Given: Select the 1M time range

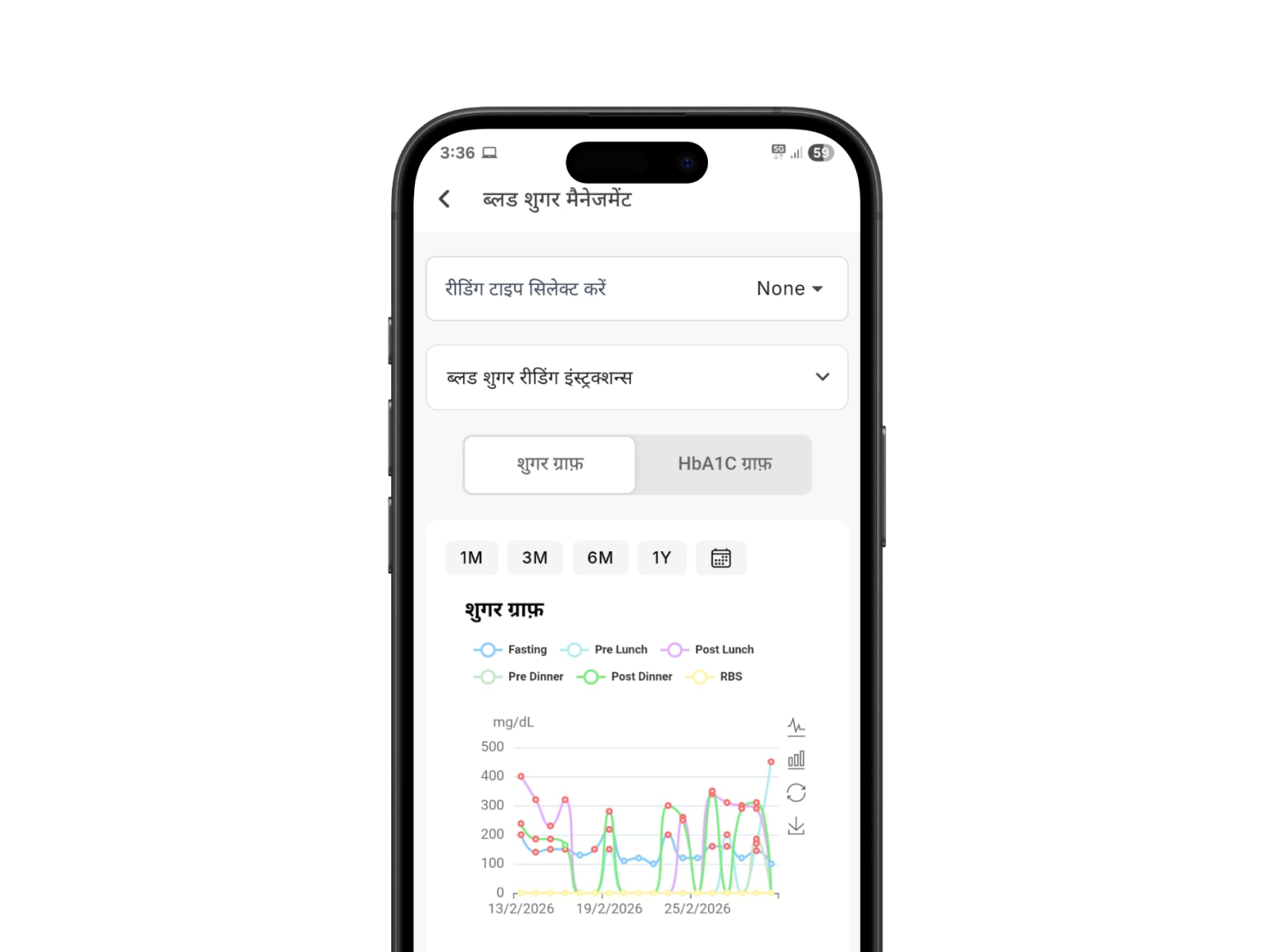Looking at the screenshot, I should [471, 558].
